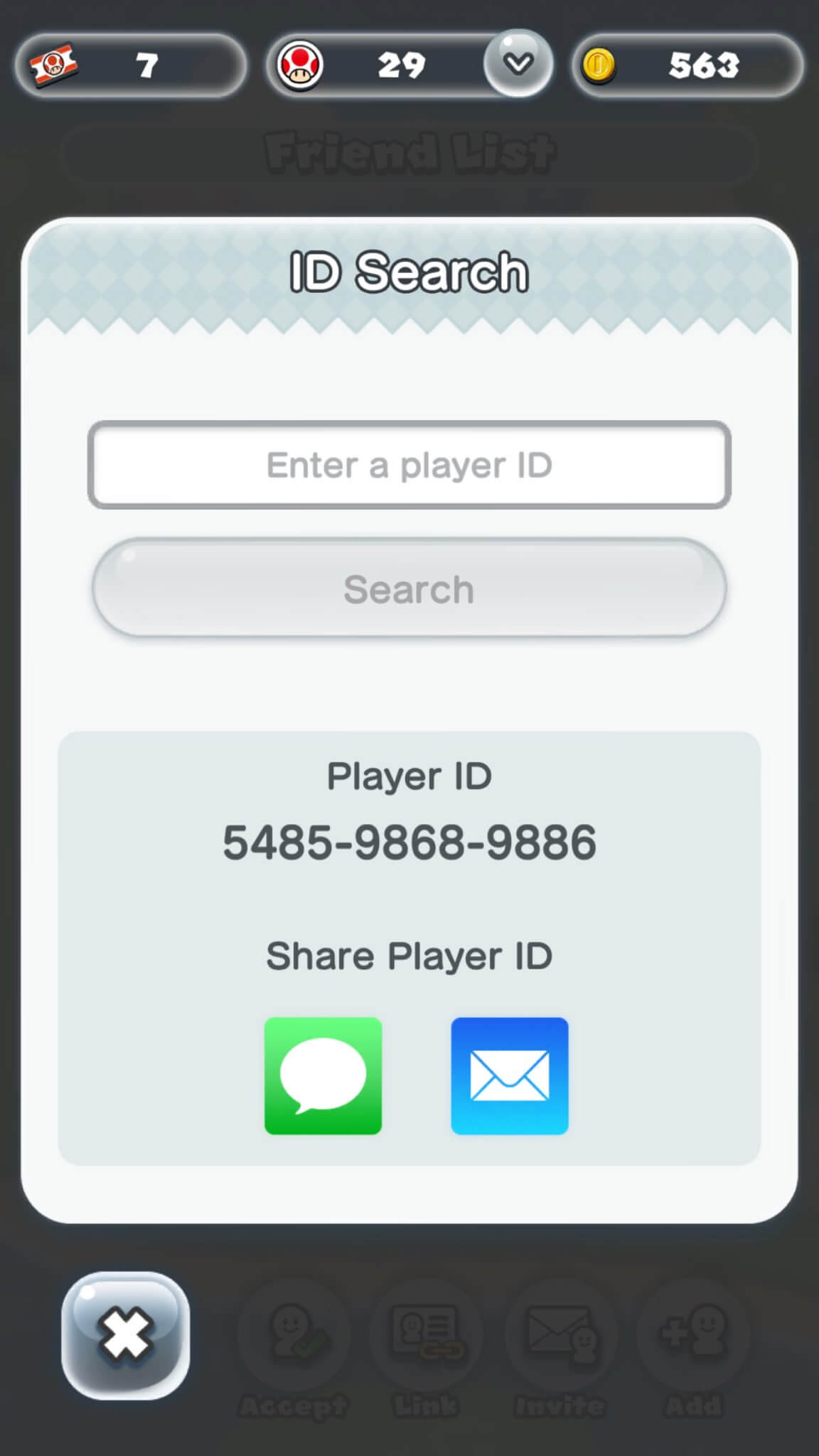Screen dimensions: 819x1456
Task: Share Player ID via Messages
Action: pos(323,1076)
